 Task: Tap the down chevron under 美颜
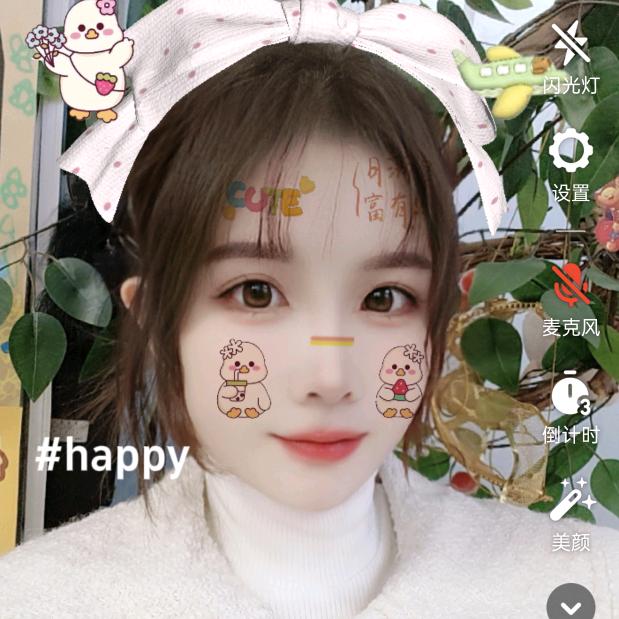[571, 604]
